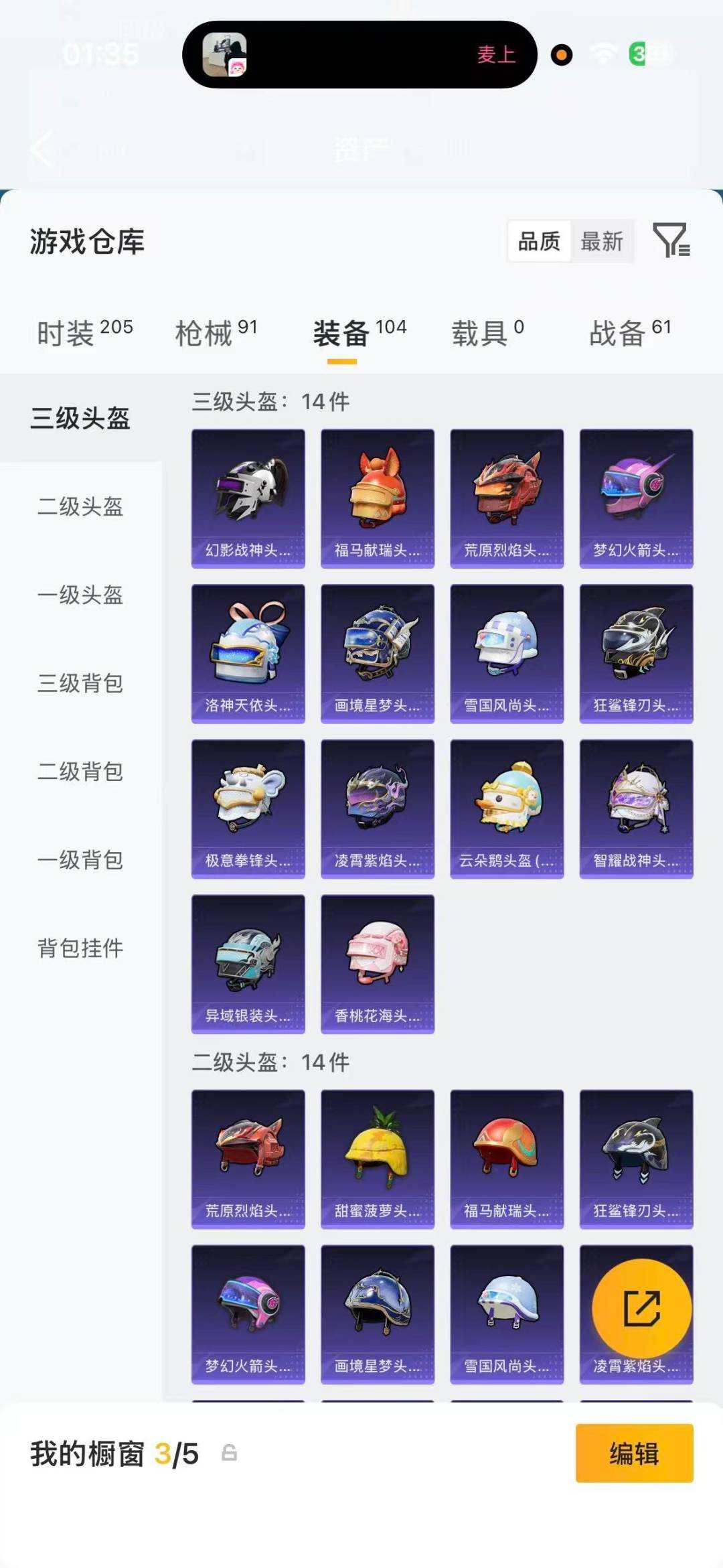
Task: Open the 香桃花海头盔 thumbnail
Action: [x=377, y=963]
